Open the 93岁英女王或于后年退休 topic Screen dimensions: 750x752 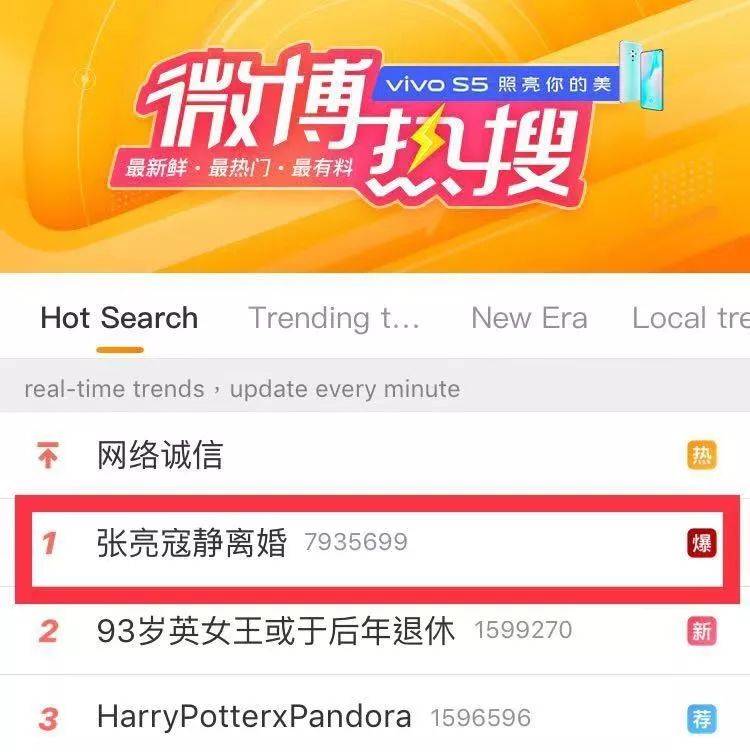[x=275, y=628]
